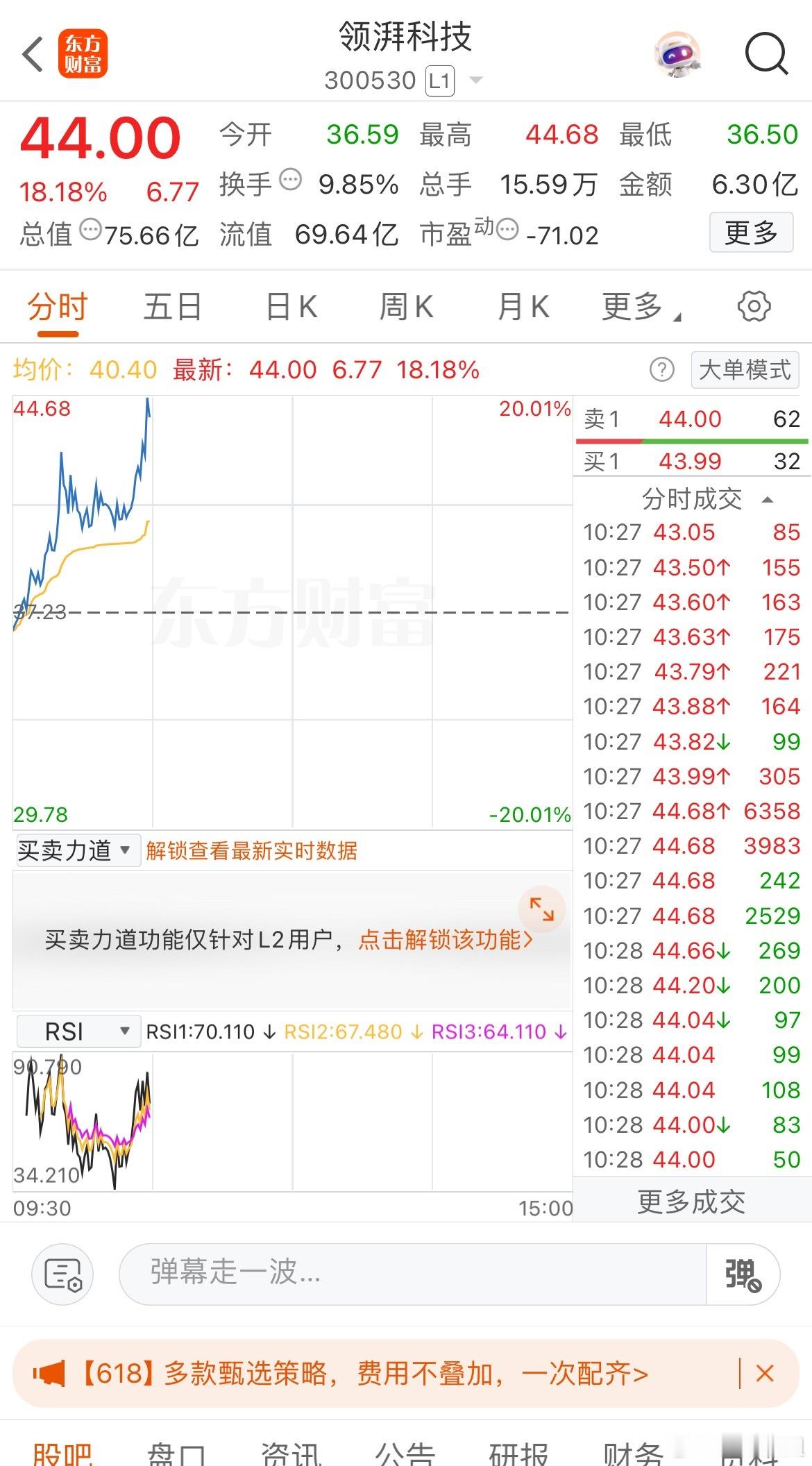Expand the stock code 300530 dropdown
Viewport: 812px width, 1466px height.
pyautogui.click(x=476, y=81)
